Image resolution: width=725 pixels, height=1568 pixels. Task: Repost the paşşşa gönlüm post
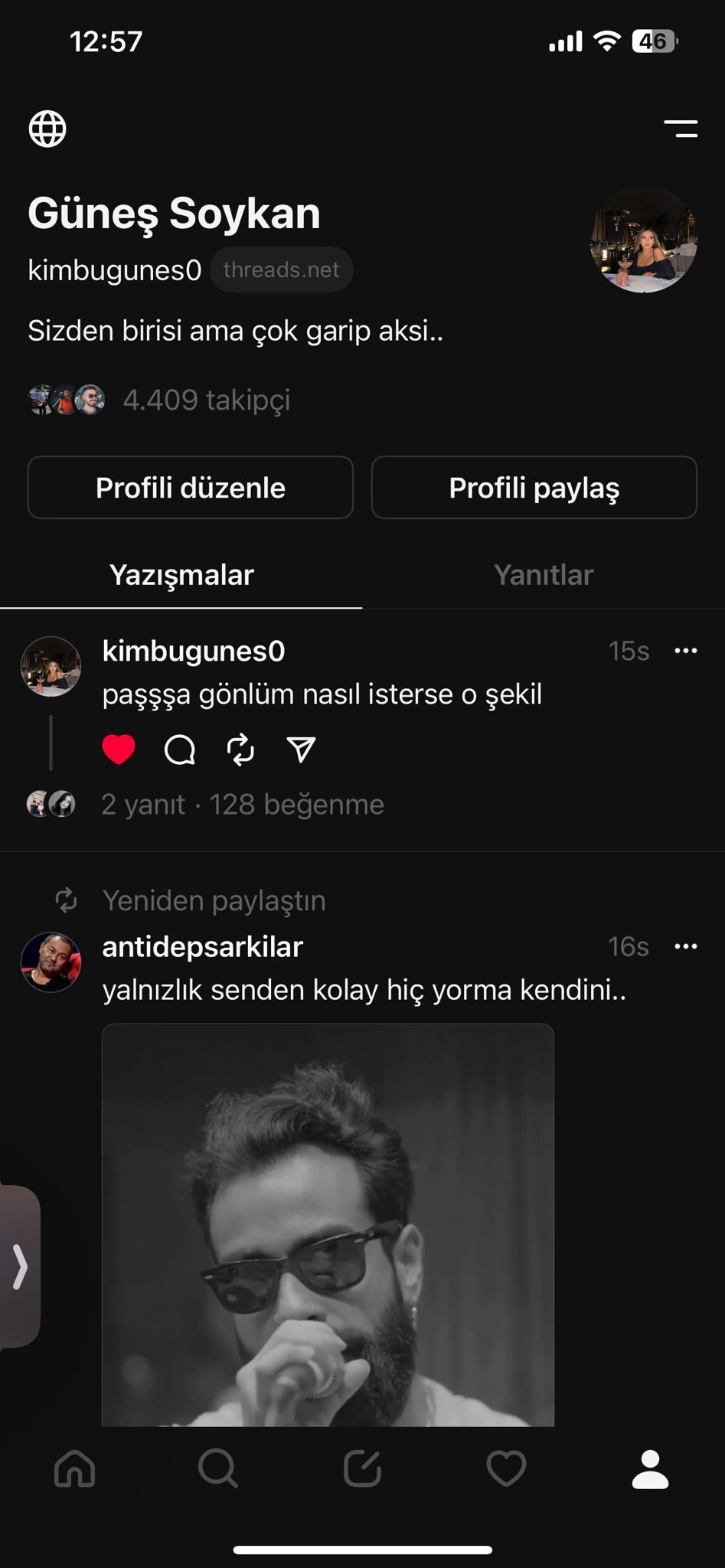240,750
